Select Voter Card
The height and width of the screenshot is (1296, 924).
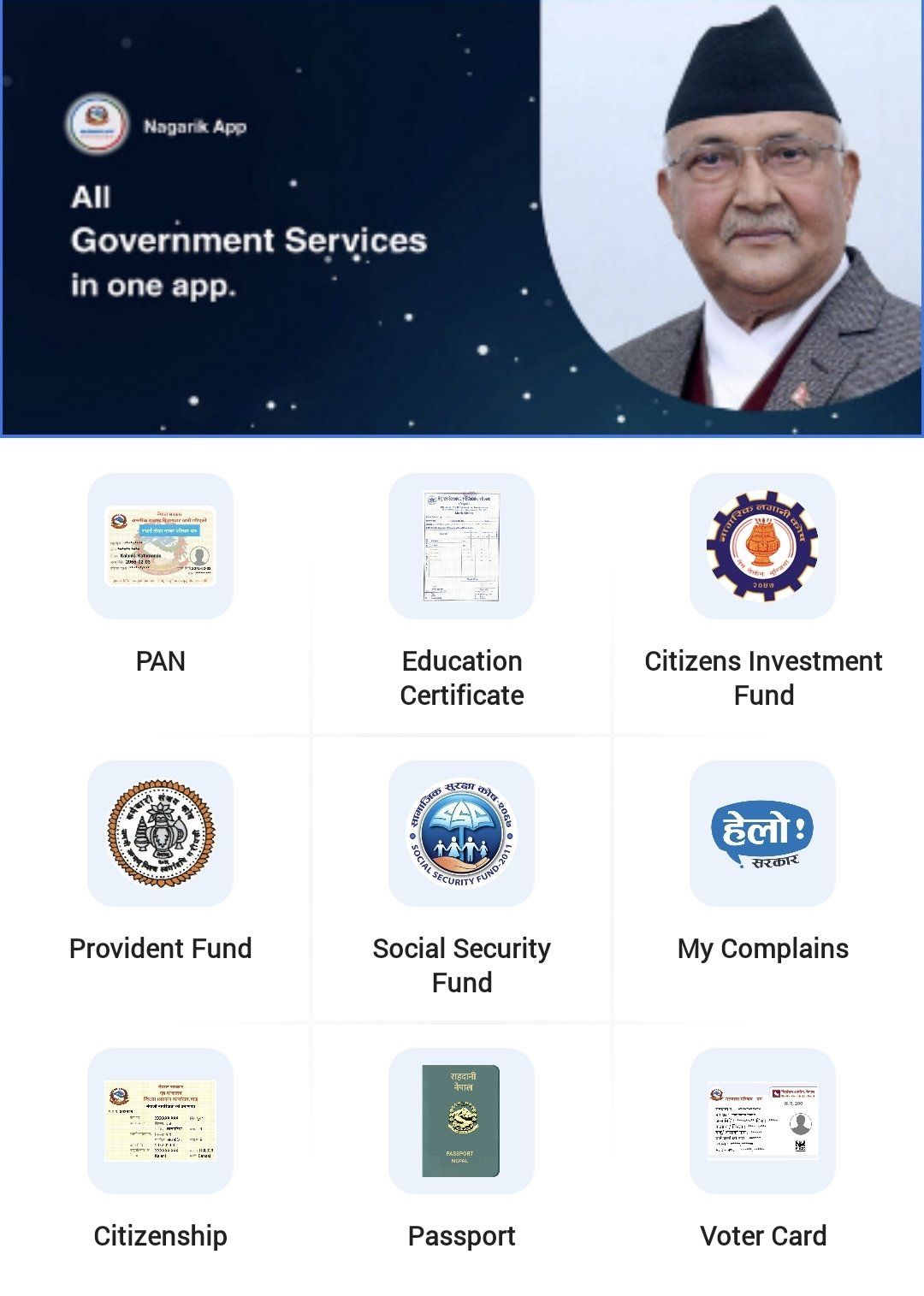click(762, 1121)
